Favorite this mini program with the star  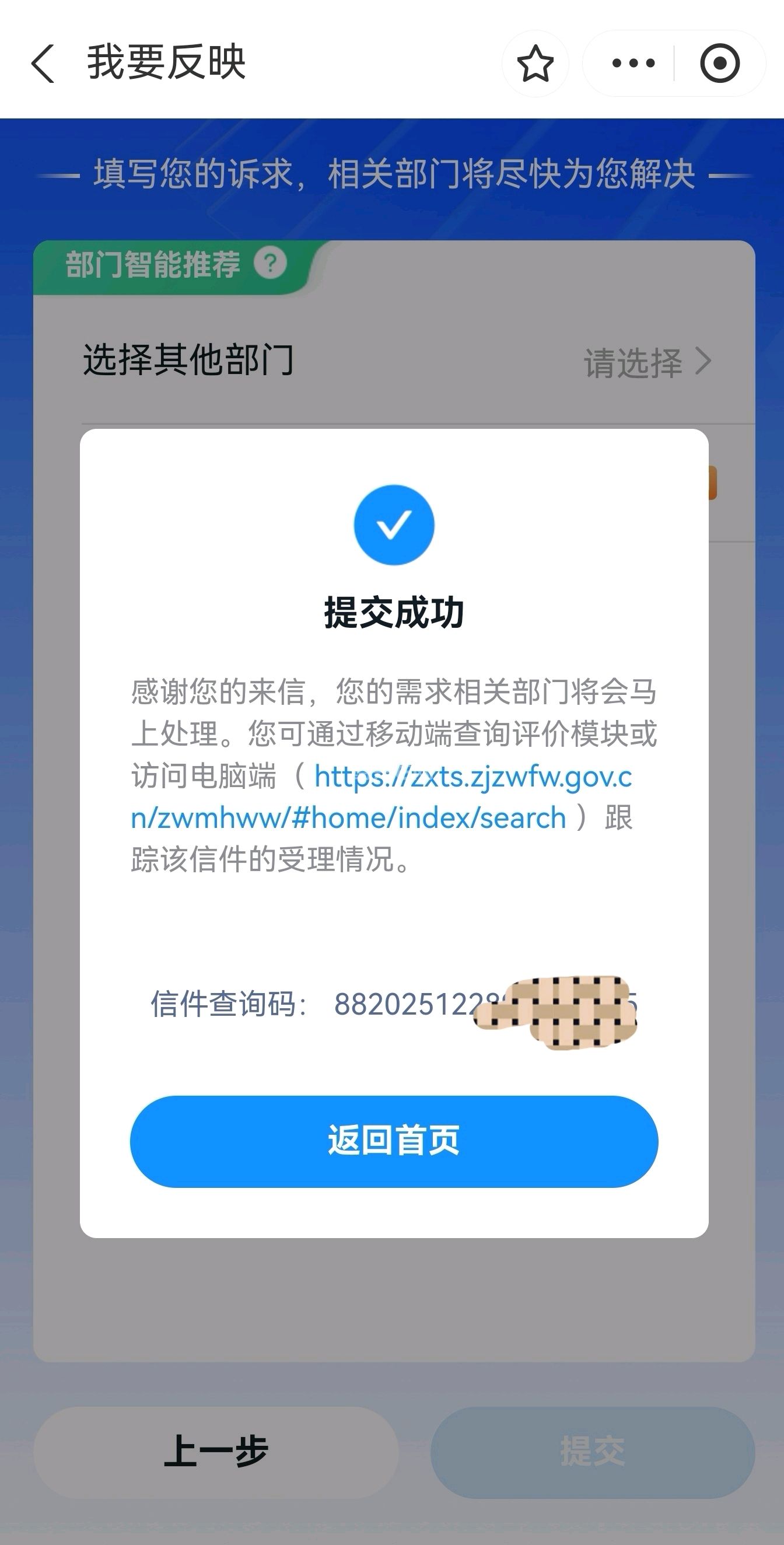point(535,64)
